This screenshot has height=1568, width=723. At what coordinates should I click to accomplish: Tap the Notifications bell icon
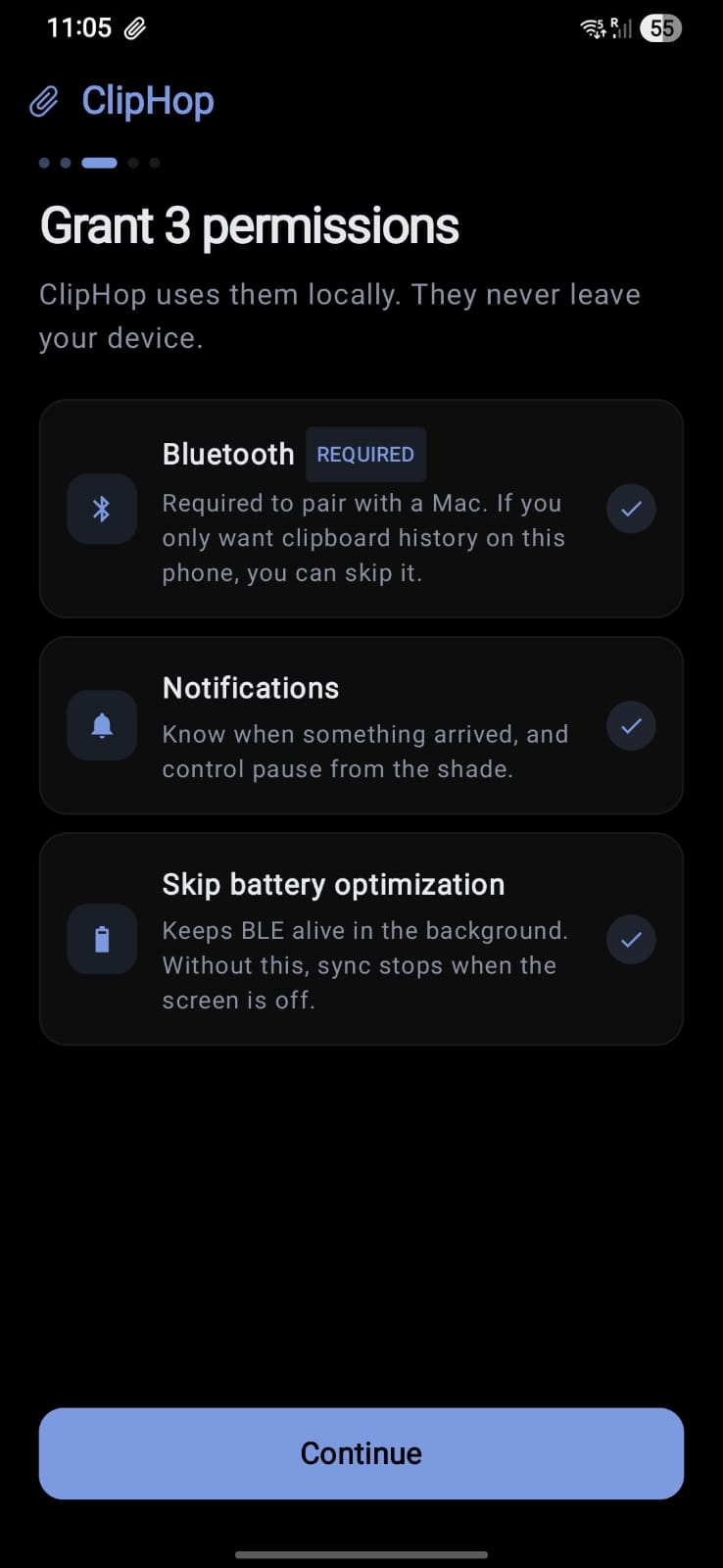(x=102, y=725)
